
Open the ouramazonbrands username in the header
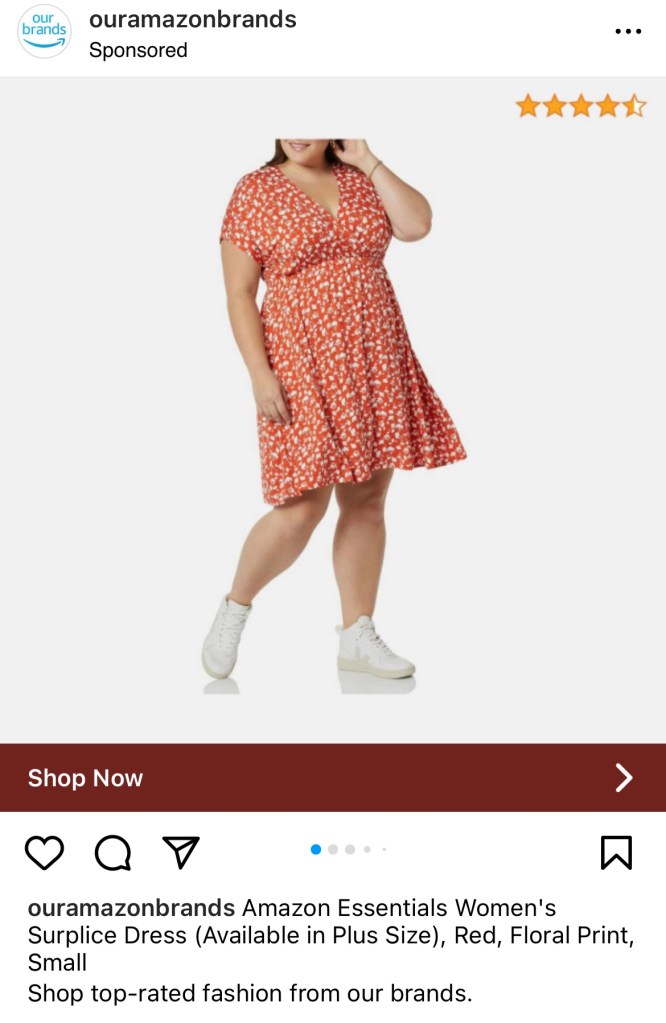(192, 19)
